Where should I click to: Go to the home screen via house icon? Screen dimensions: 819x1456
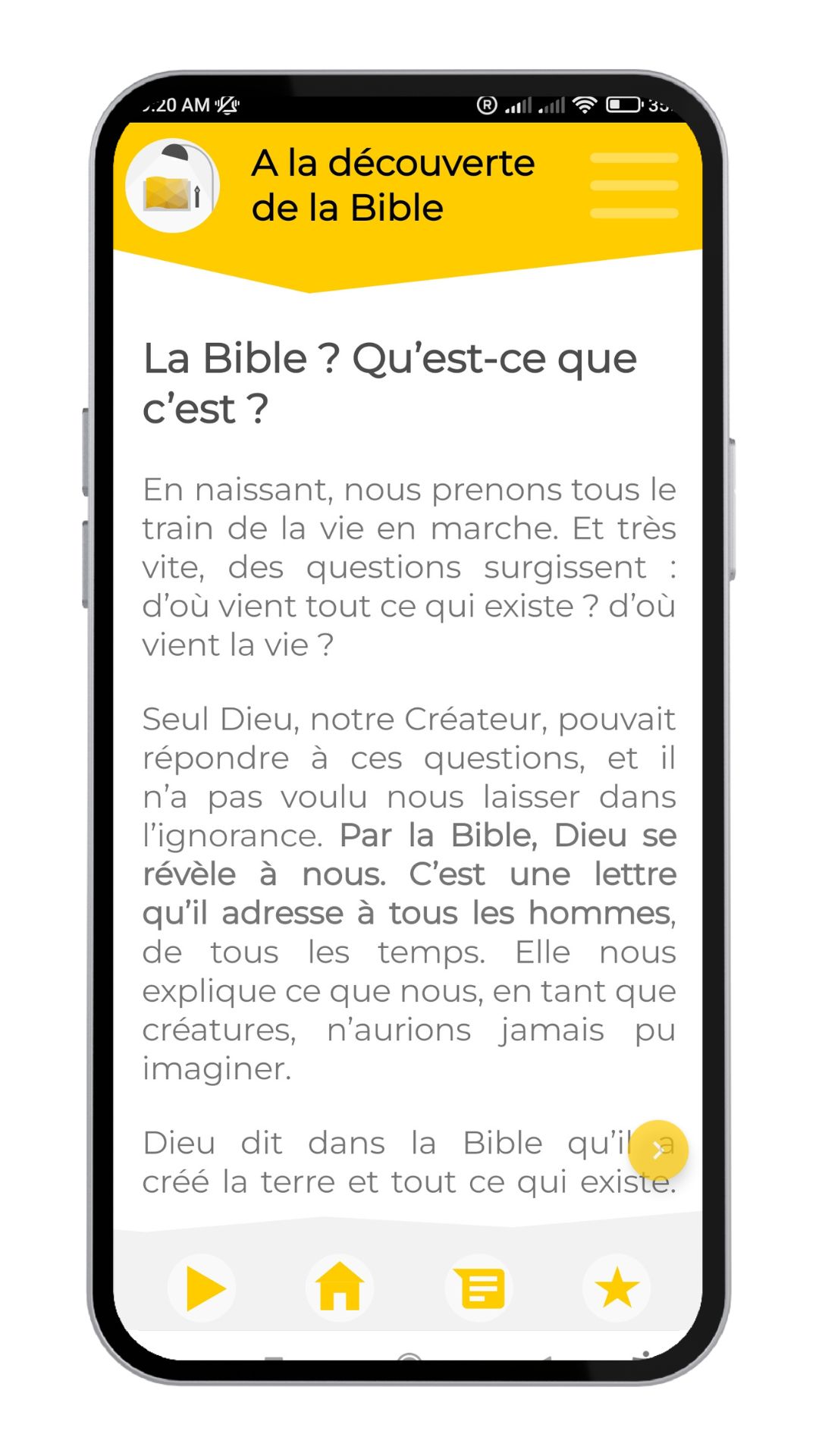340,1287
